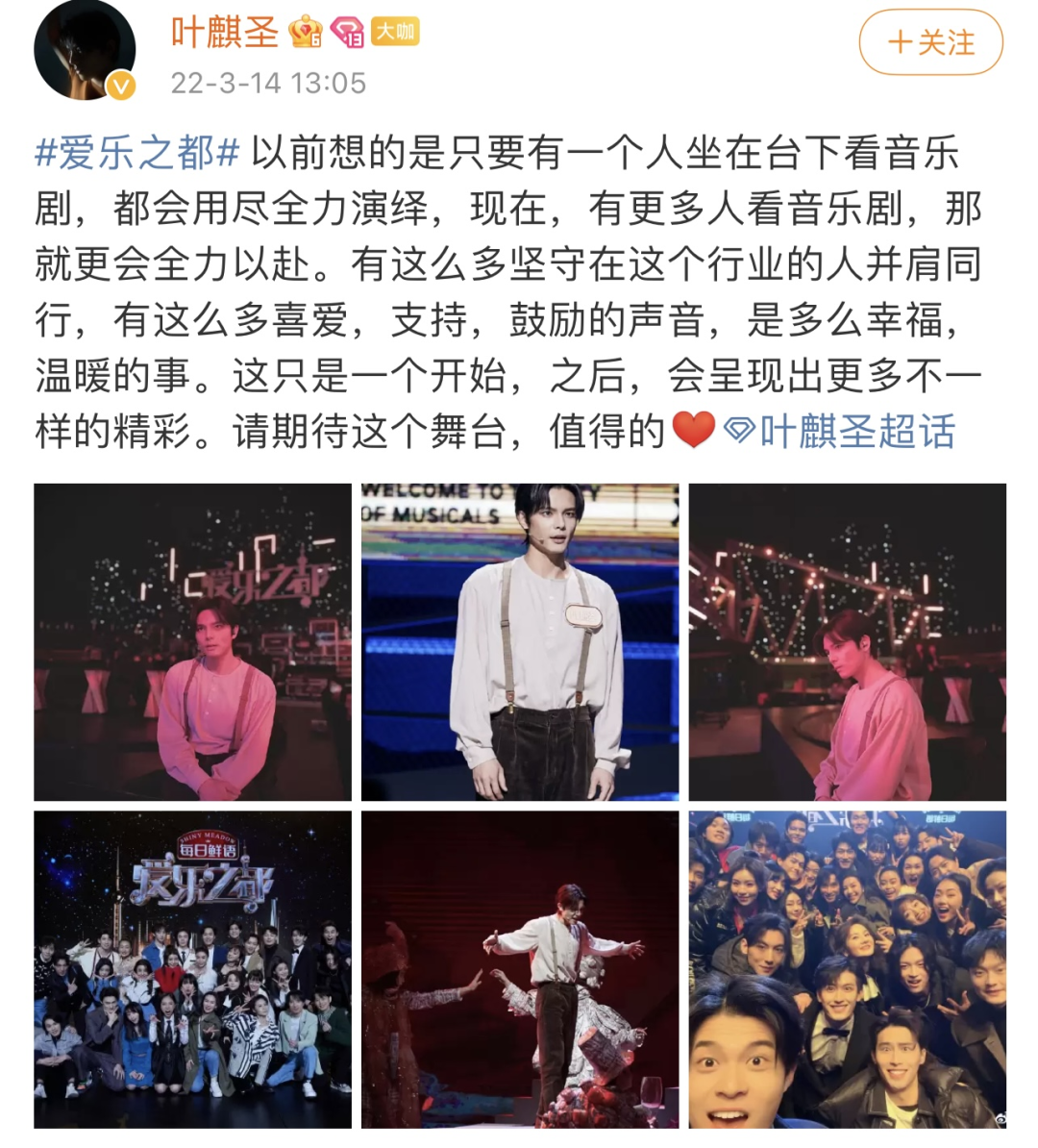The image size is (1038, 1148).
Task: Open the username 叶麒圣
Action: click(x=225, y=32)
